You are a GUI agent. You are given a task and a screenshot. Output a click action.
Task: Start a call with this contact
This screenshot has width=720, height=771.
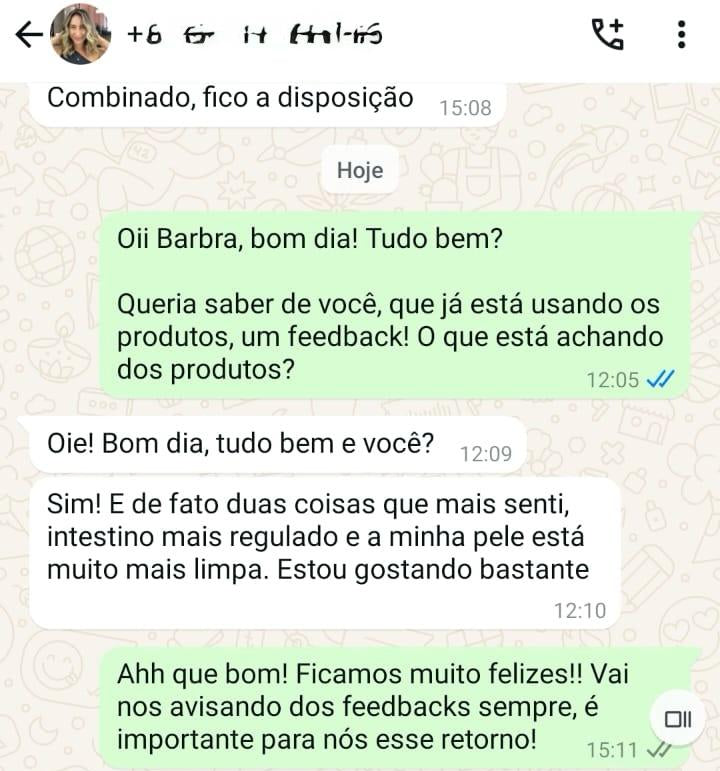(608, 35)
